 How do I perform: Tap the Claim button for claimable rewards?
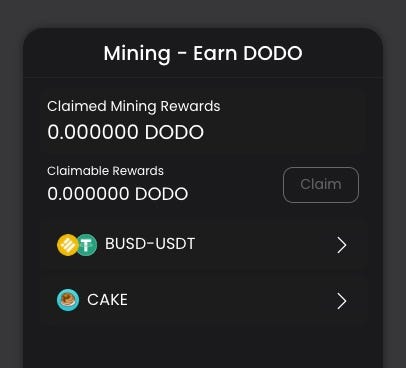tap(321, 185)
